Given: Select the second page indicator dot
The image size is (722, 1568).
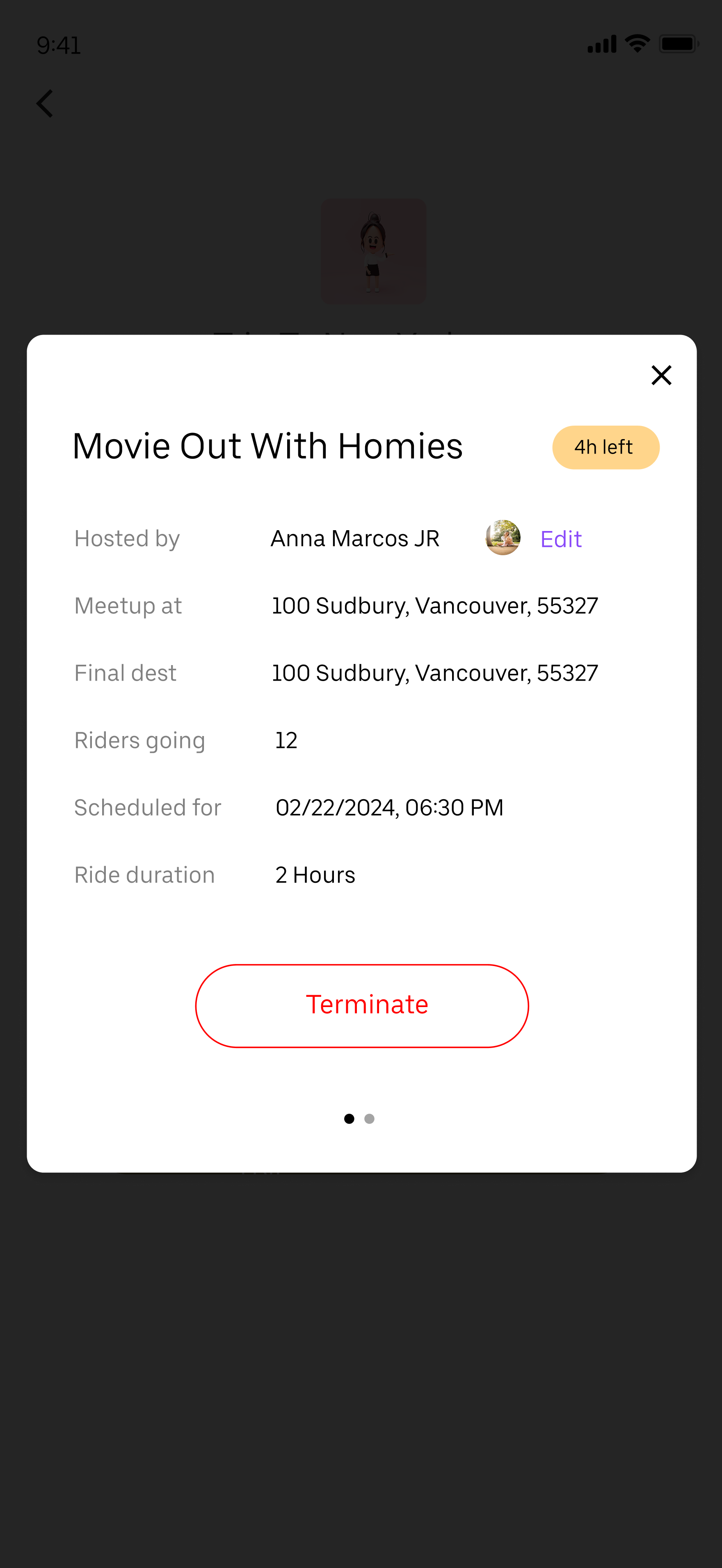Looking at the screenshot, I should 369,1118.
